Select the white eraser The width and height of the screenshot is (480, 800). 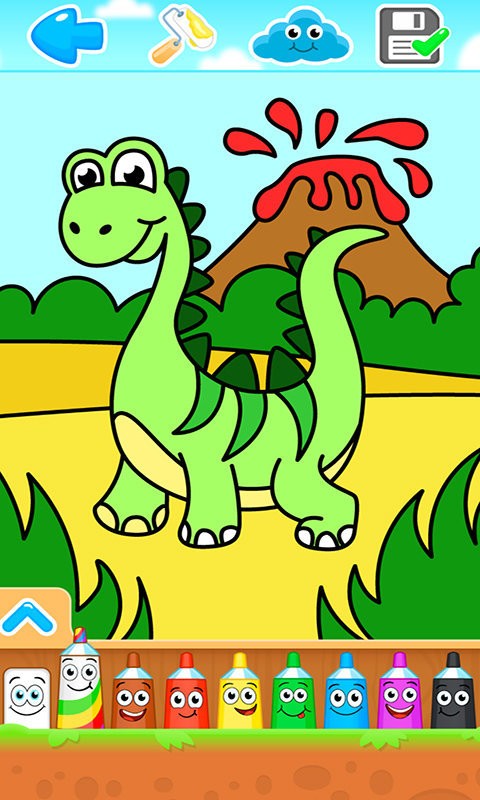pos(27,698)
